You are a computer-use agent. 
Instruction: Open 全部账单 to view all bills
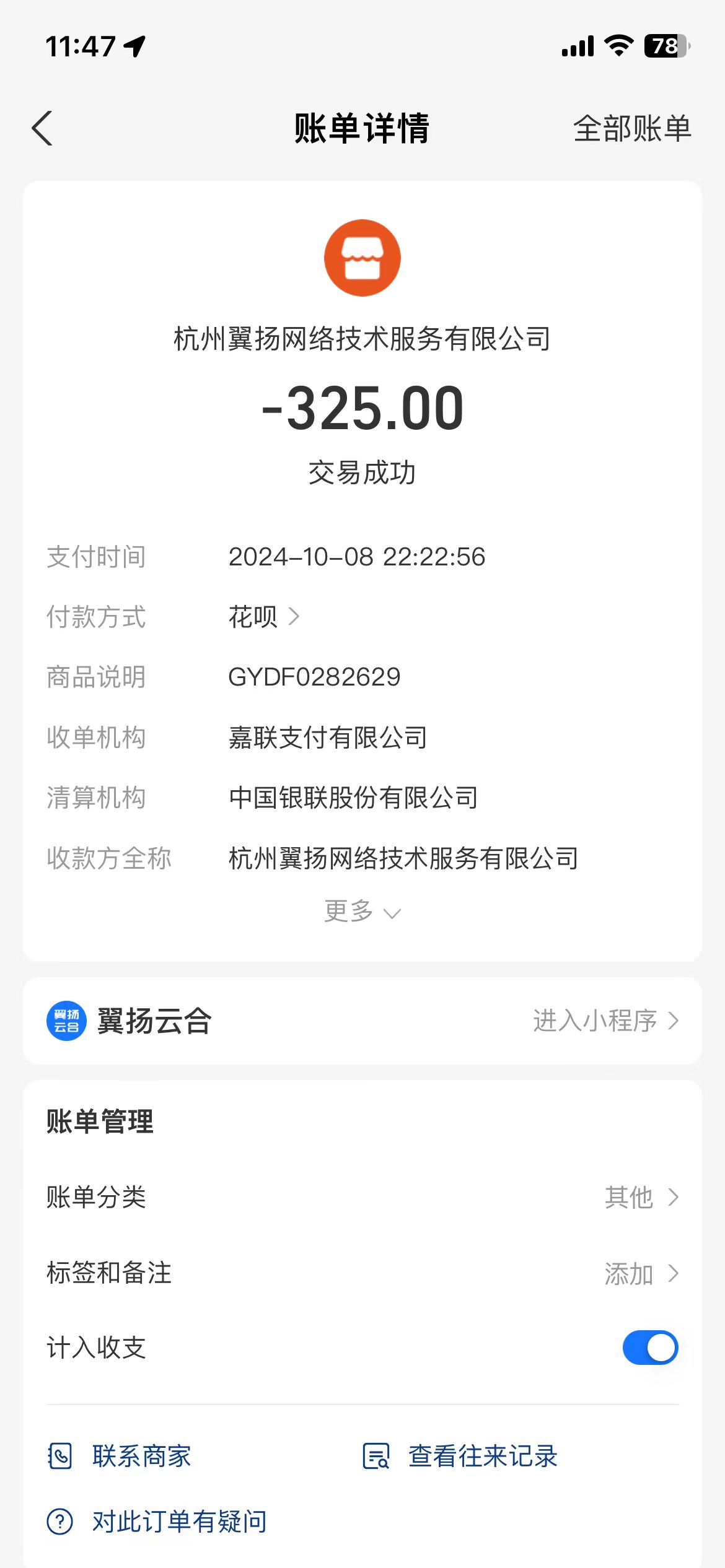pos(631,129)
